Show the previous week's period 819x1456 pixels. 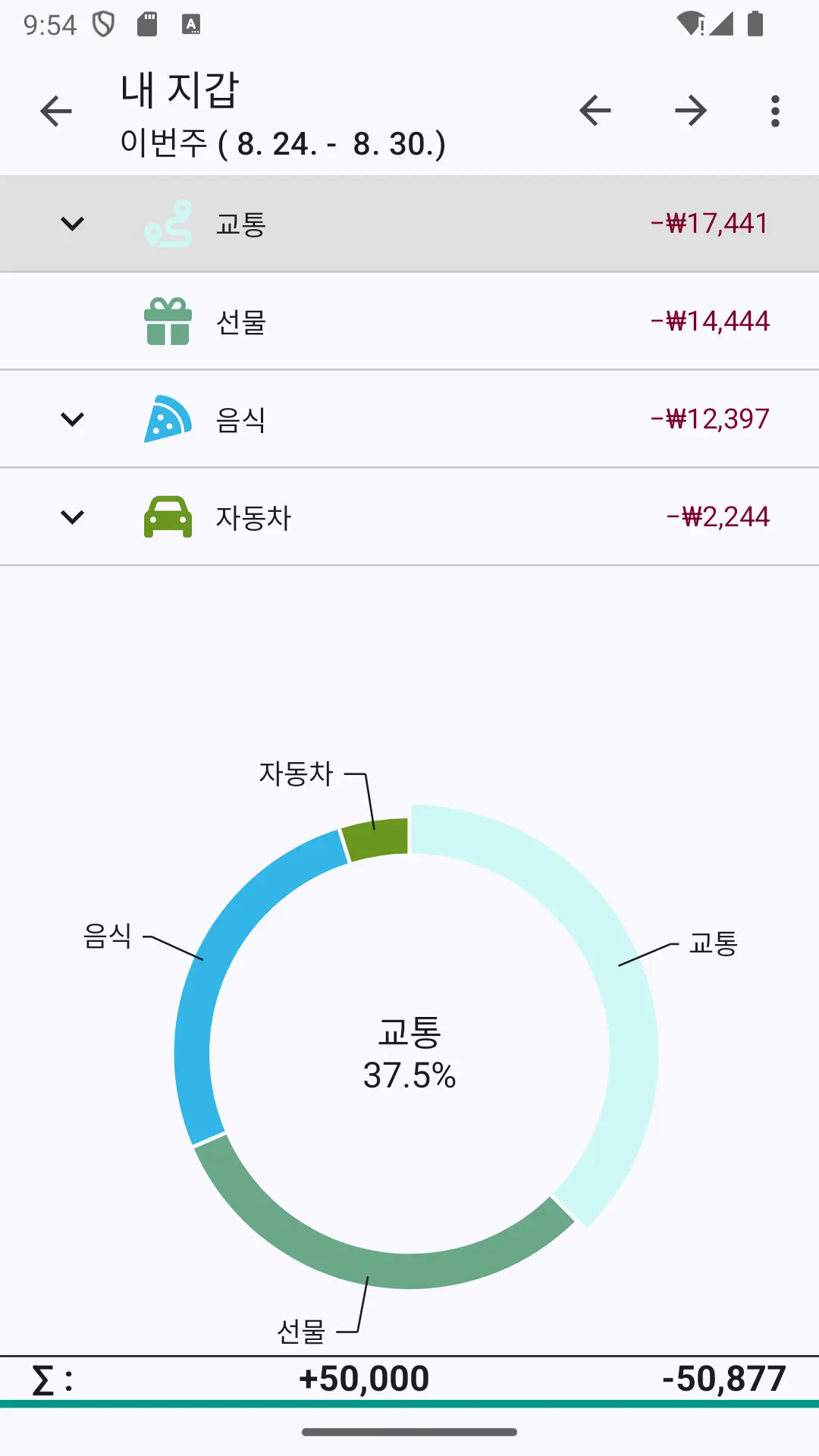pyautogui.click(x=595, y=111)
